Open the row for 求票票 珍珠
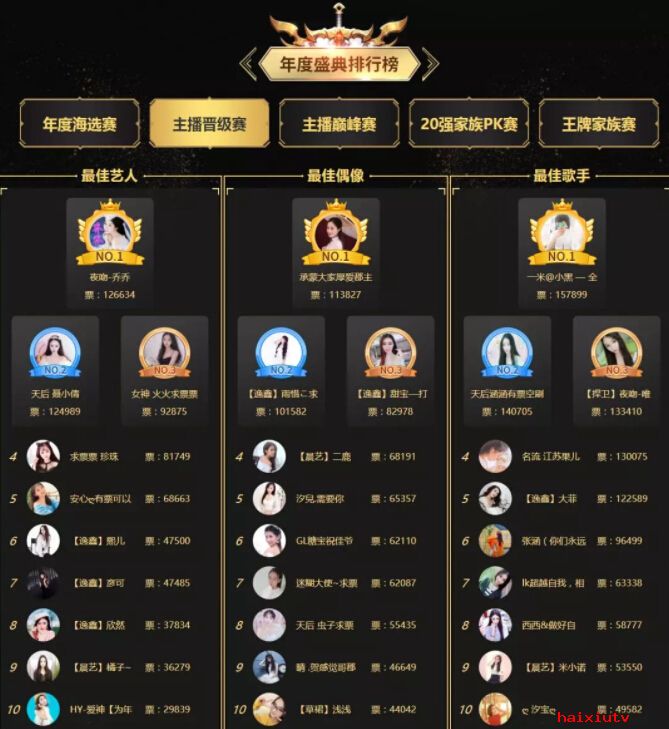This screenshot has height=729, width=669. [x=108, y=456]
